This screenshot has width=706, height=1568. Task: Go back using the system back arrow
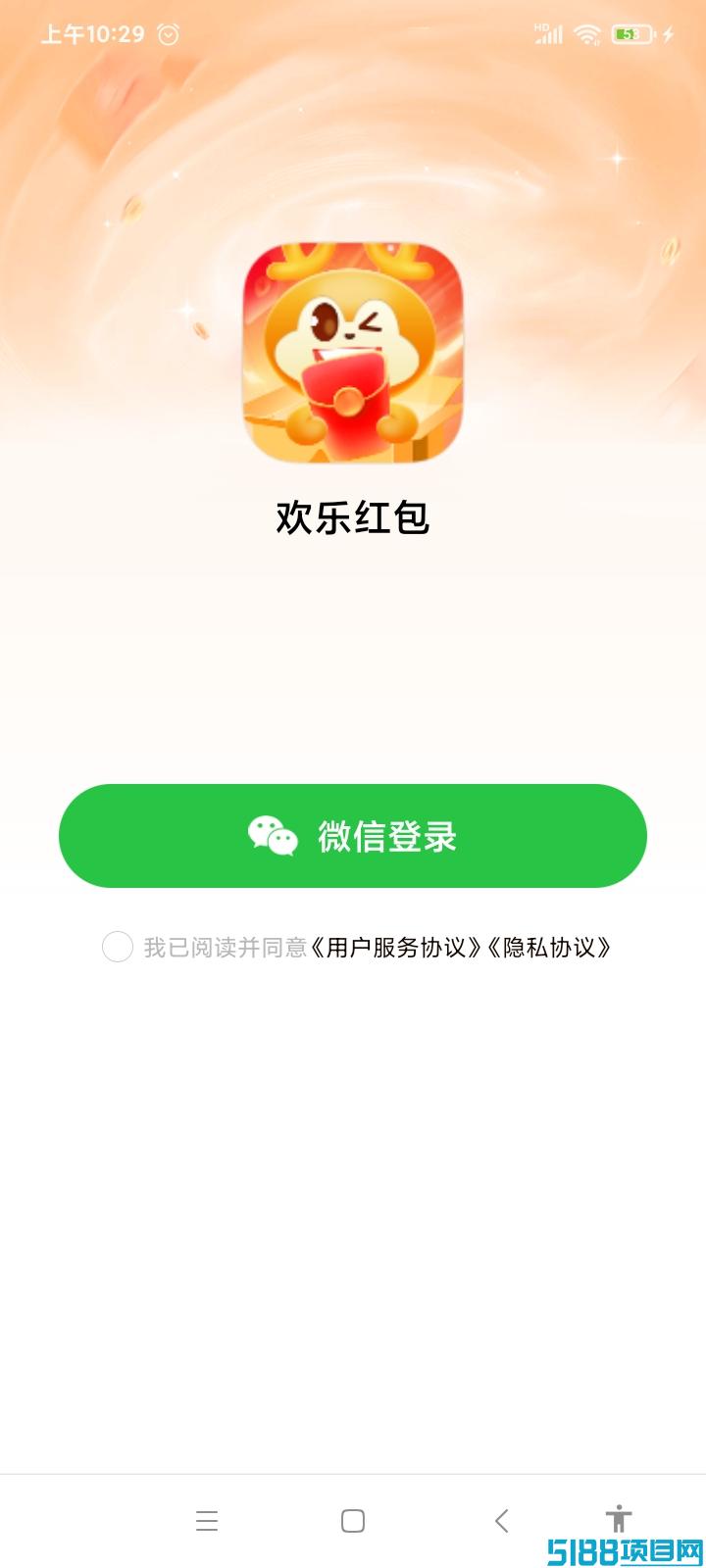point(501,1521)
